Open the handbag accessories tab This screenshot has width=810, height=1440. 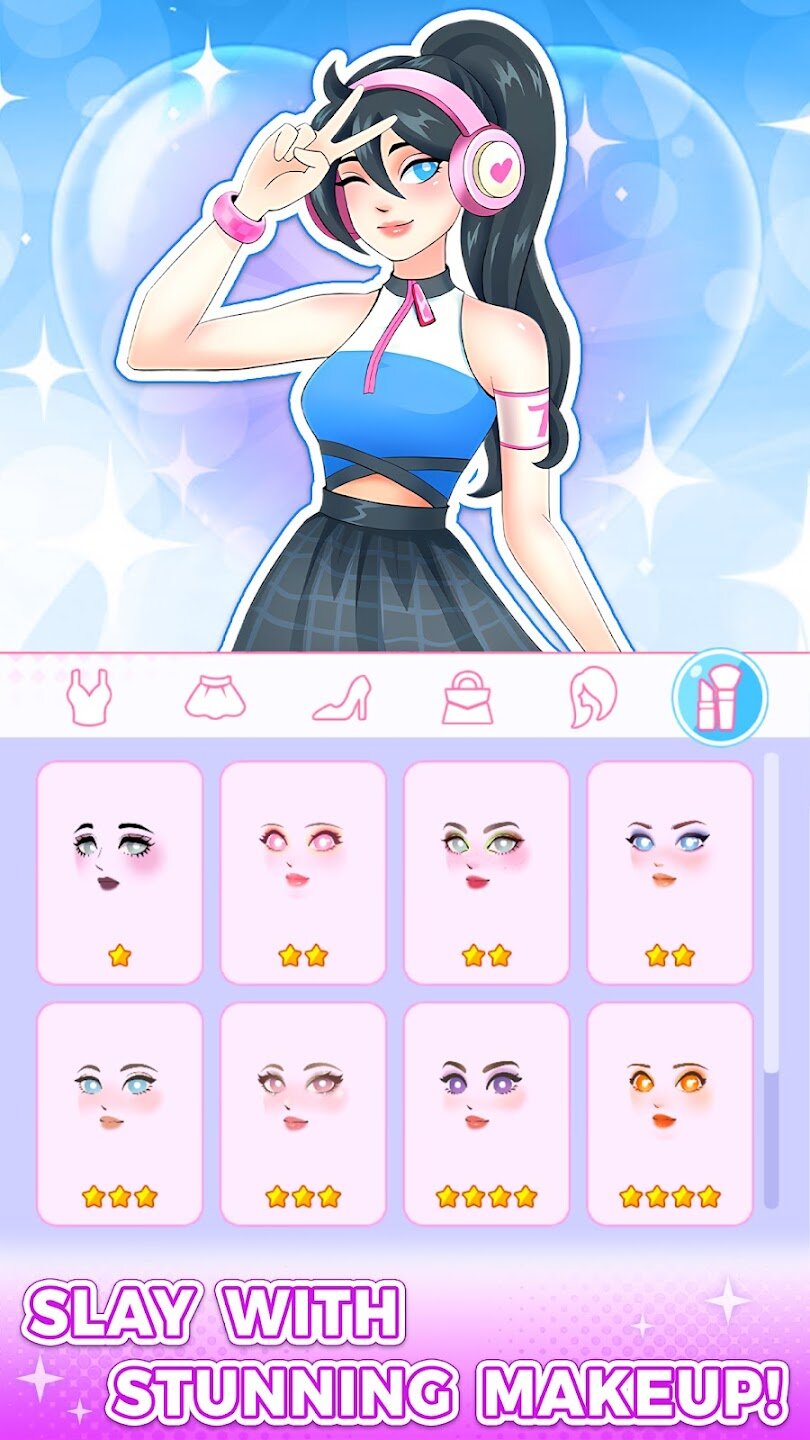point(468,697)
